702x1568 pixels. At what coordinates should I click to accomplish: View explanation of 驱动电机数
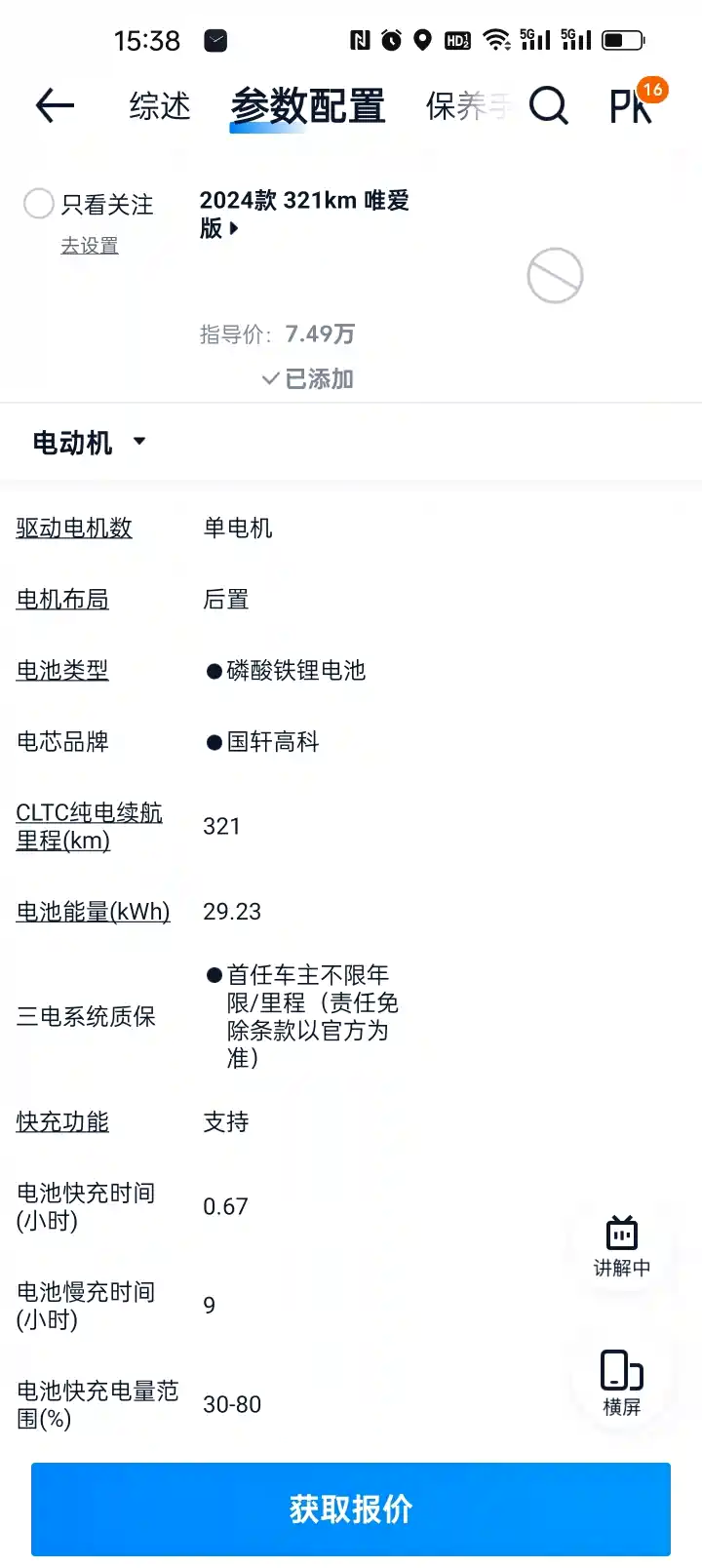[x=74, y=529]
